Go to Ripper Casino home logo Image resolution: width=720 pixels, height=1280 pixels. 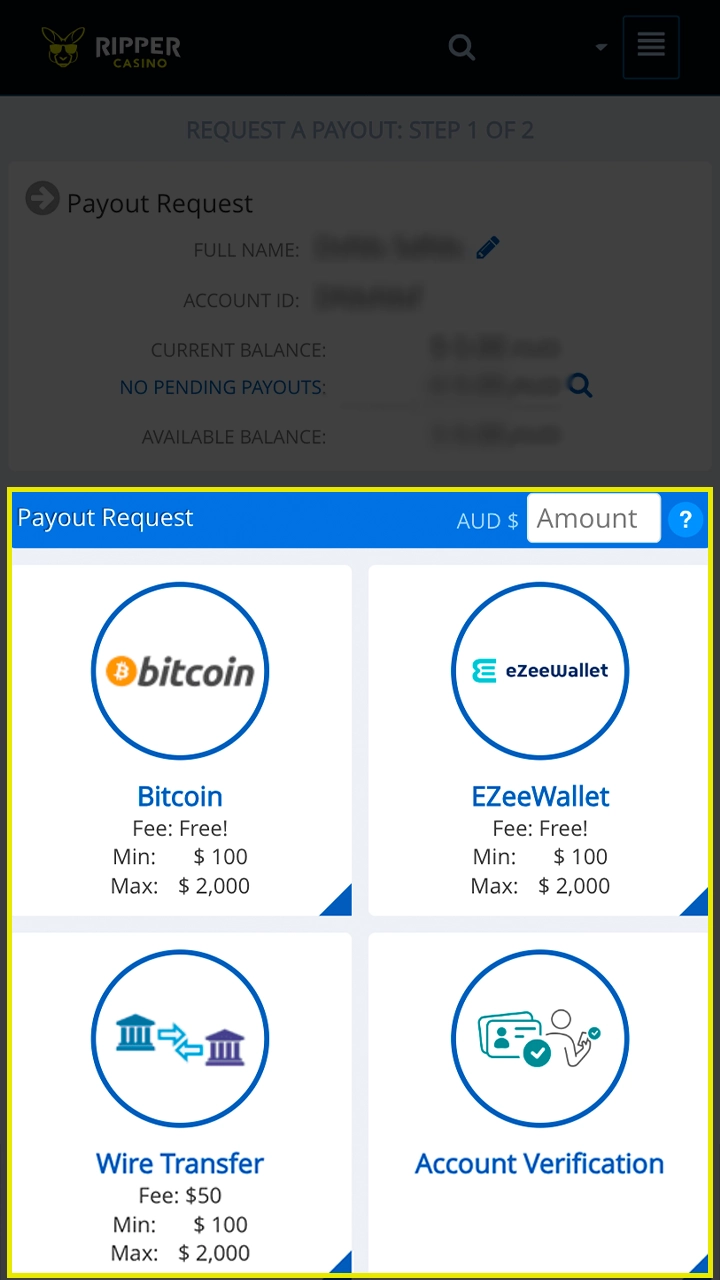click(x=112, y=47)
